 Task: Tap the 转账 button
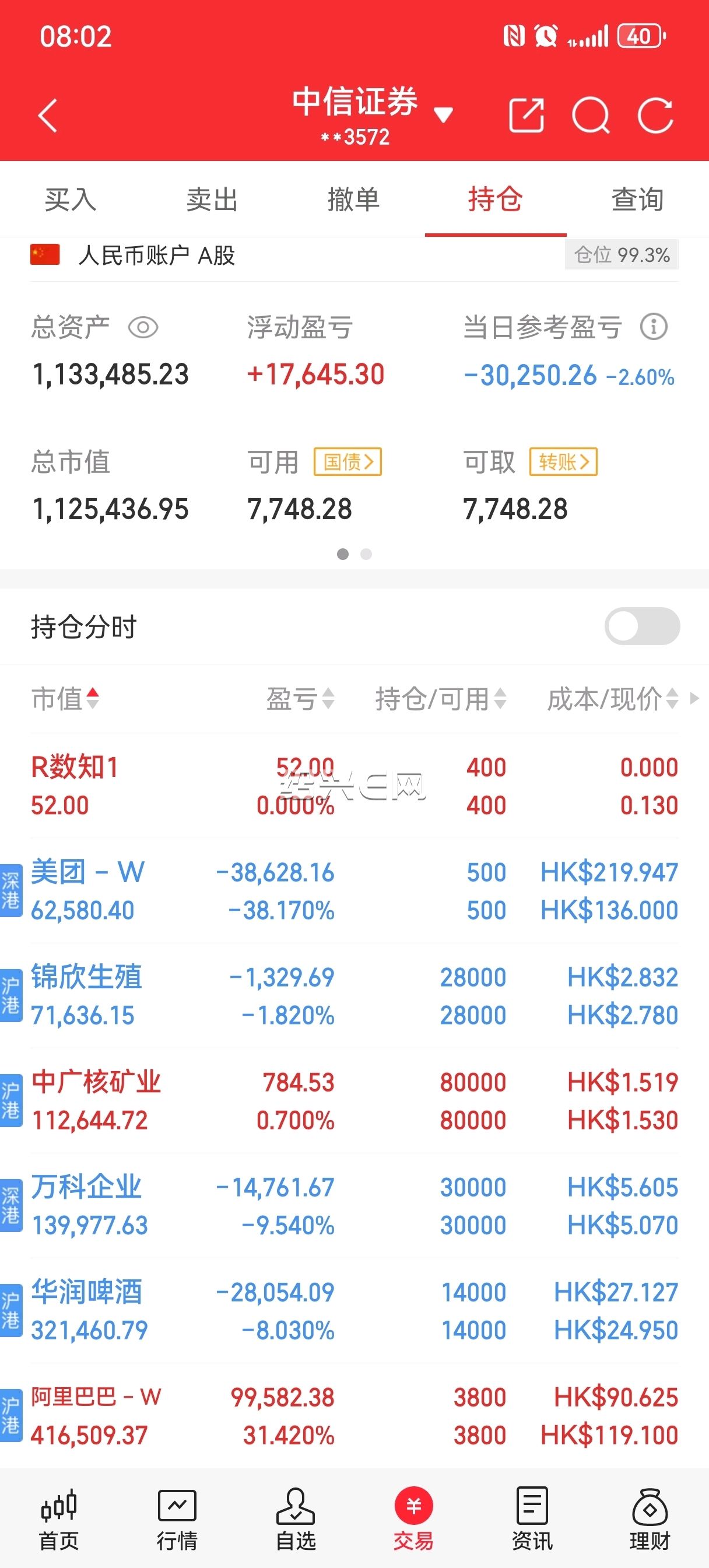(564, 462)
